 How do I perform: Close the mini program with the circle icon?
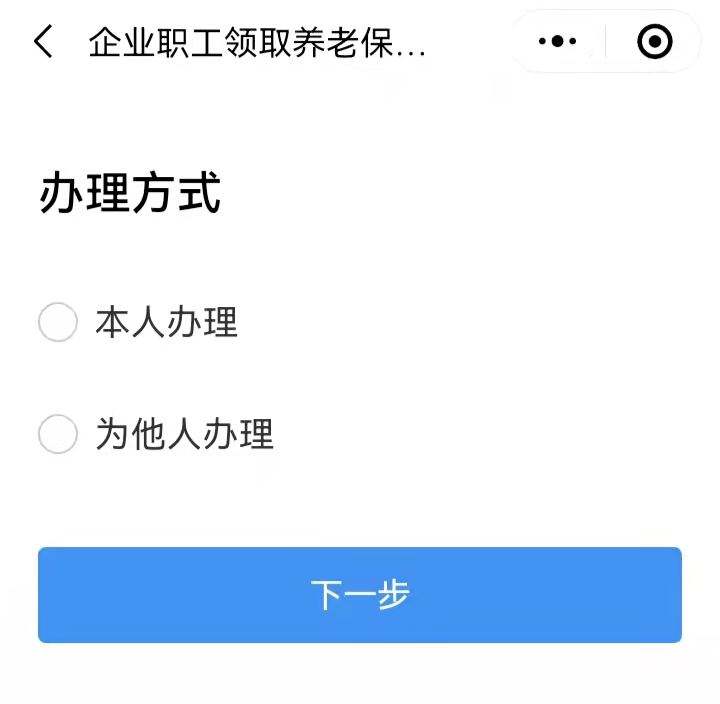655,42
